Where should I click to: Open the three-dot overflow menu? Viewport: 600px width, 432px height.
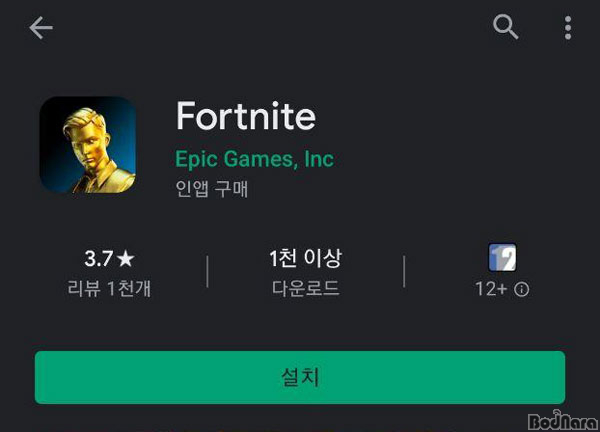pos(568,28)
